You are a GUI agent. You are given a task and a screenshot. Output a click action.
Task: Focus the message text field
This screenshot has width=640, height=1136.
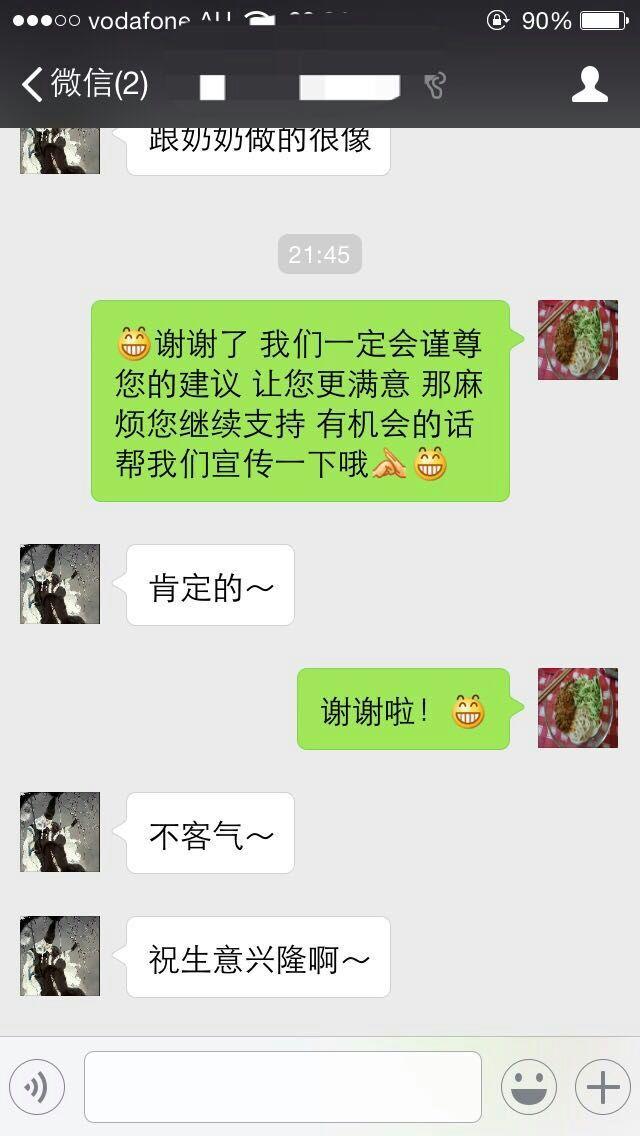pyautogui.click(x=282, y=1087)
